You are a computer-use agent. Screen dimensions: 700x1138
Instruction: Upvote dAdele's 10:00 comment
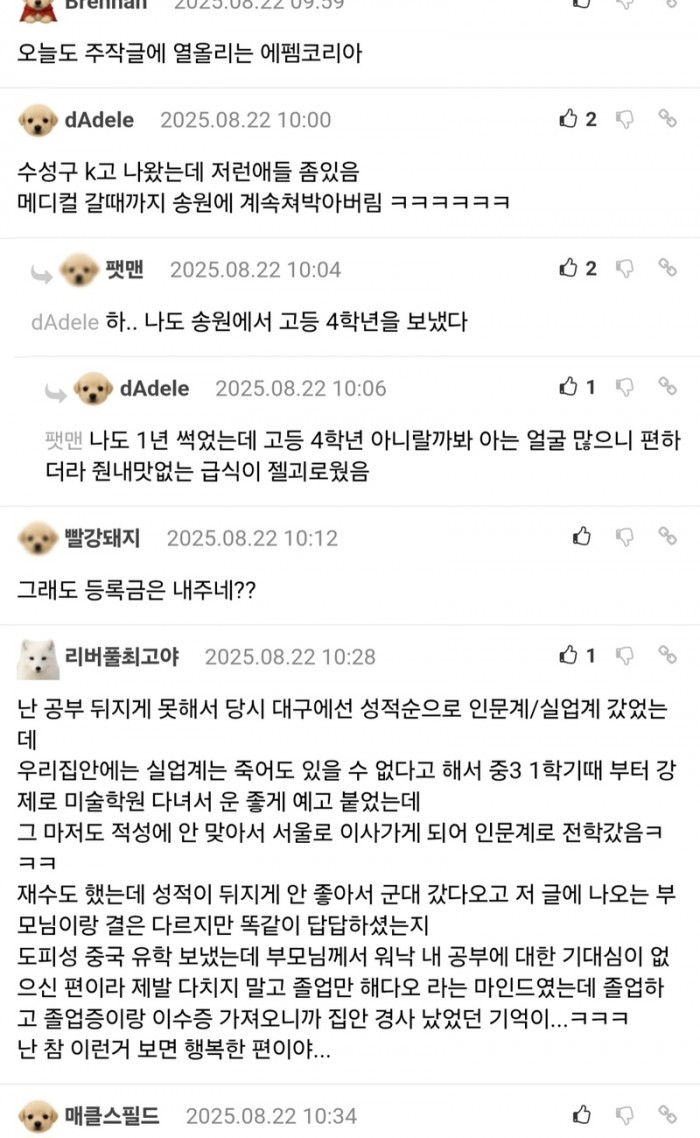(x=569, y=119)
